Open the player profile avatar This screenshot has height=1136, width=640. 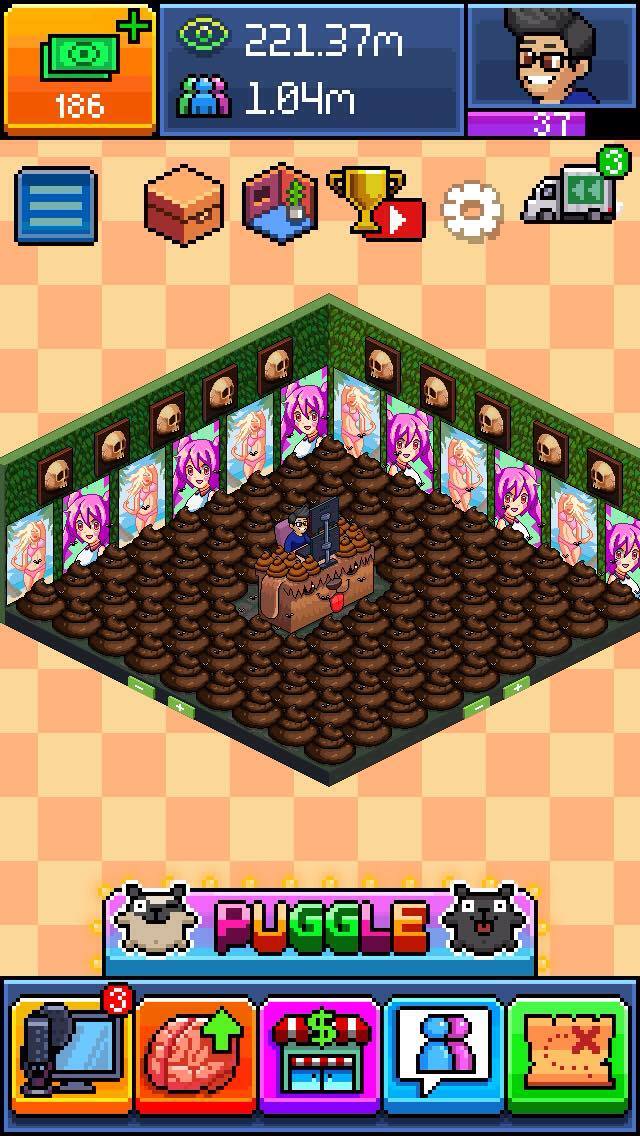(x=552, y=60)
